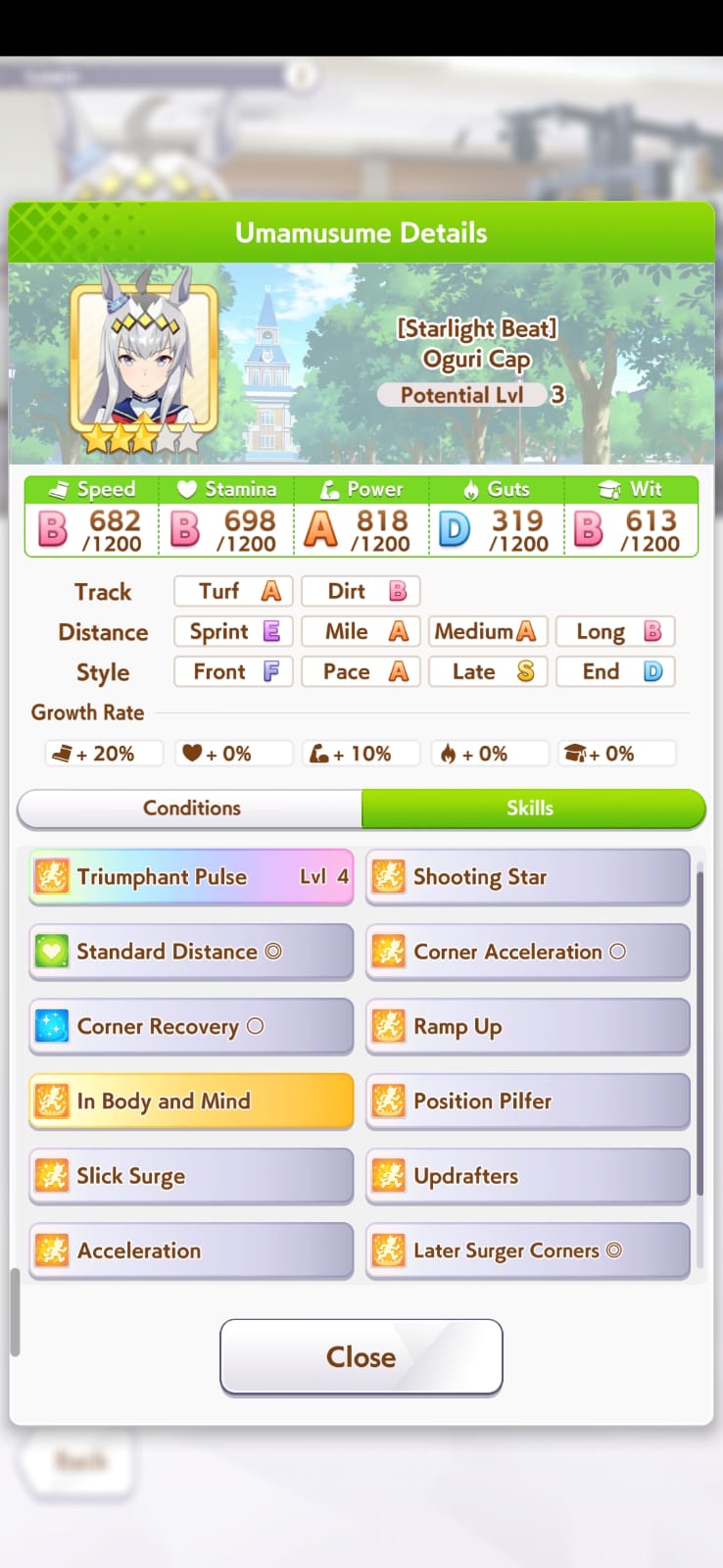Tap the Position Pilfer skill
The width and height of the screenshot is (723, 1568).
528,1101
